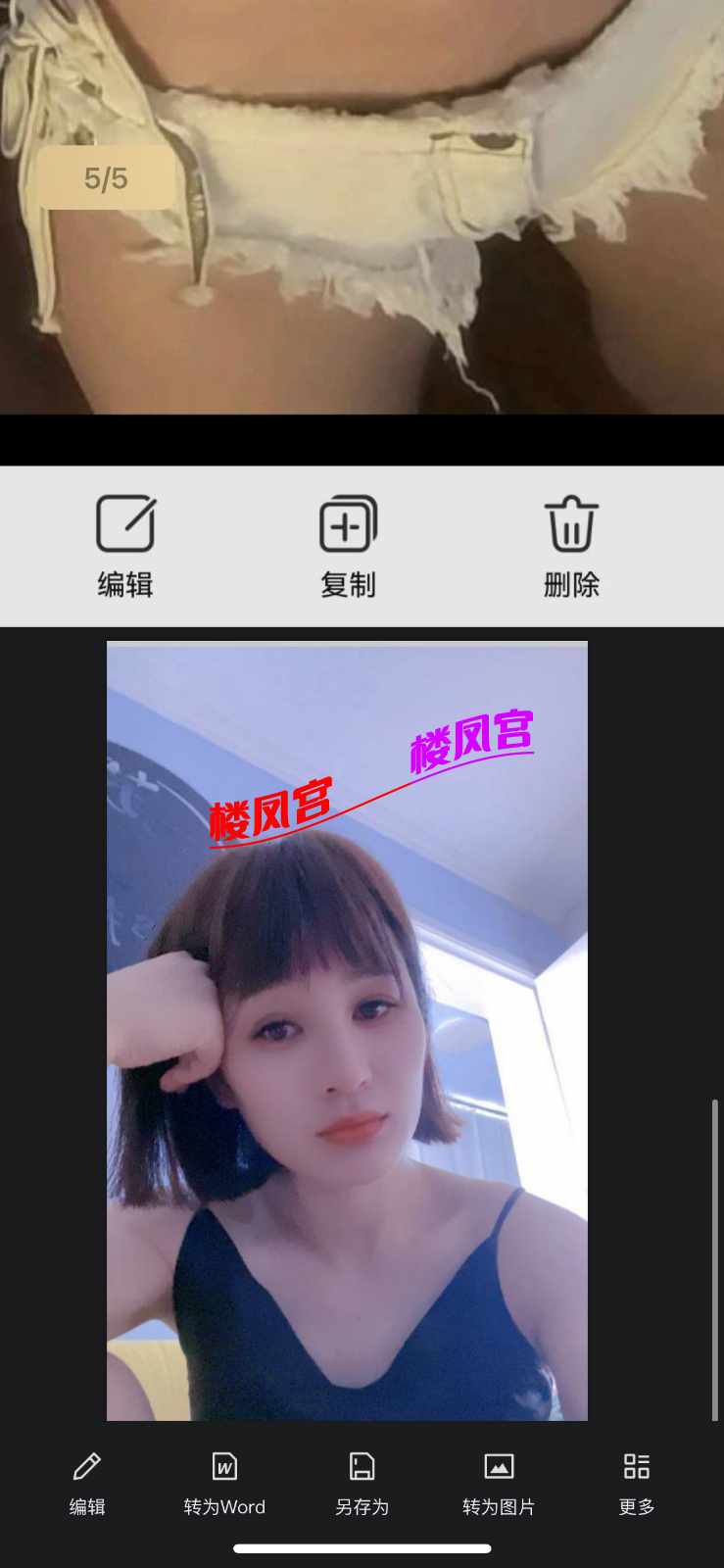Select 另存为 to save a copy
This screenshot has width=724, height=1568.
[362, 1483]
